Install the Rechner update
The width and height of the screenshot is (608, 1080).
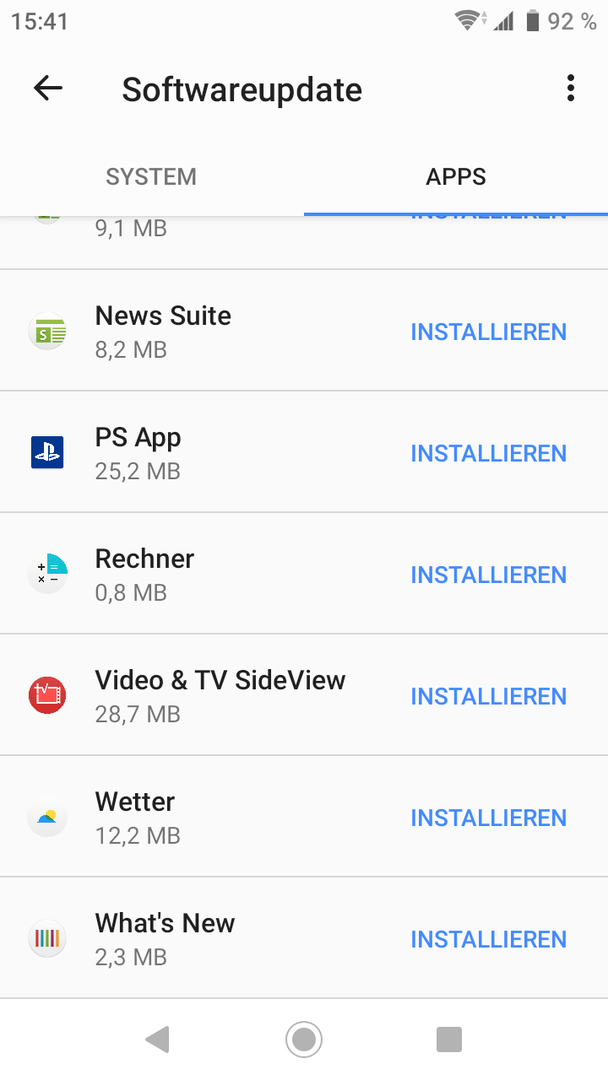pyautogui.click(x=489, y=574)
